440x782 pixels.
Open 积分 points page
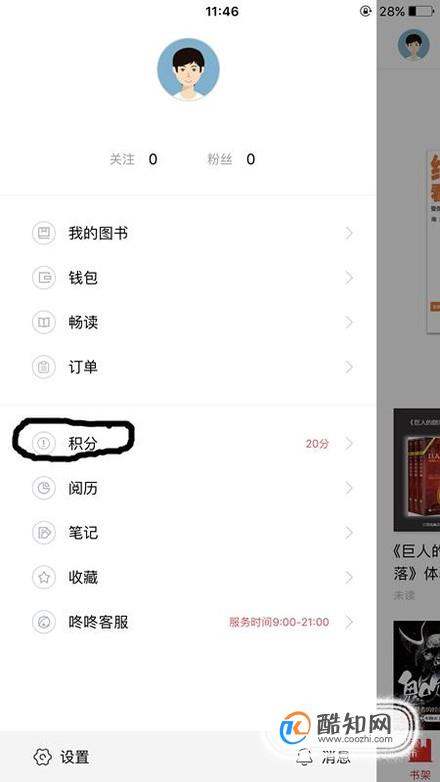[188, 443]
